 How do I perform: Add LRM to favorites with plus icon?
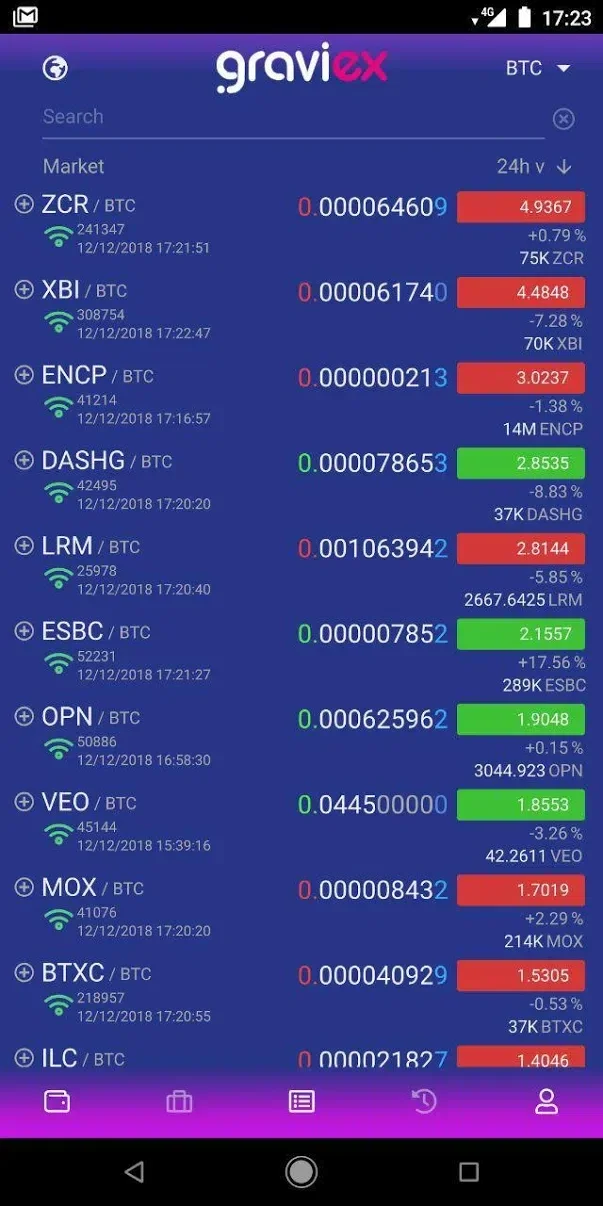point(24,546)
